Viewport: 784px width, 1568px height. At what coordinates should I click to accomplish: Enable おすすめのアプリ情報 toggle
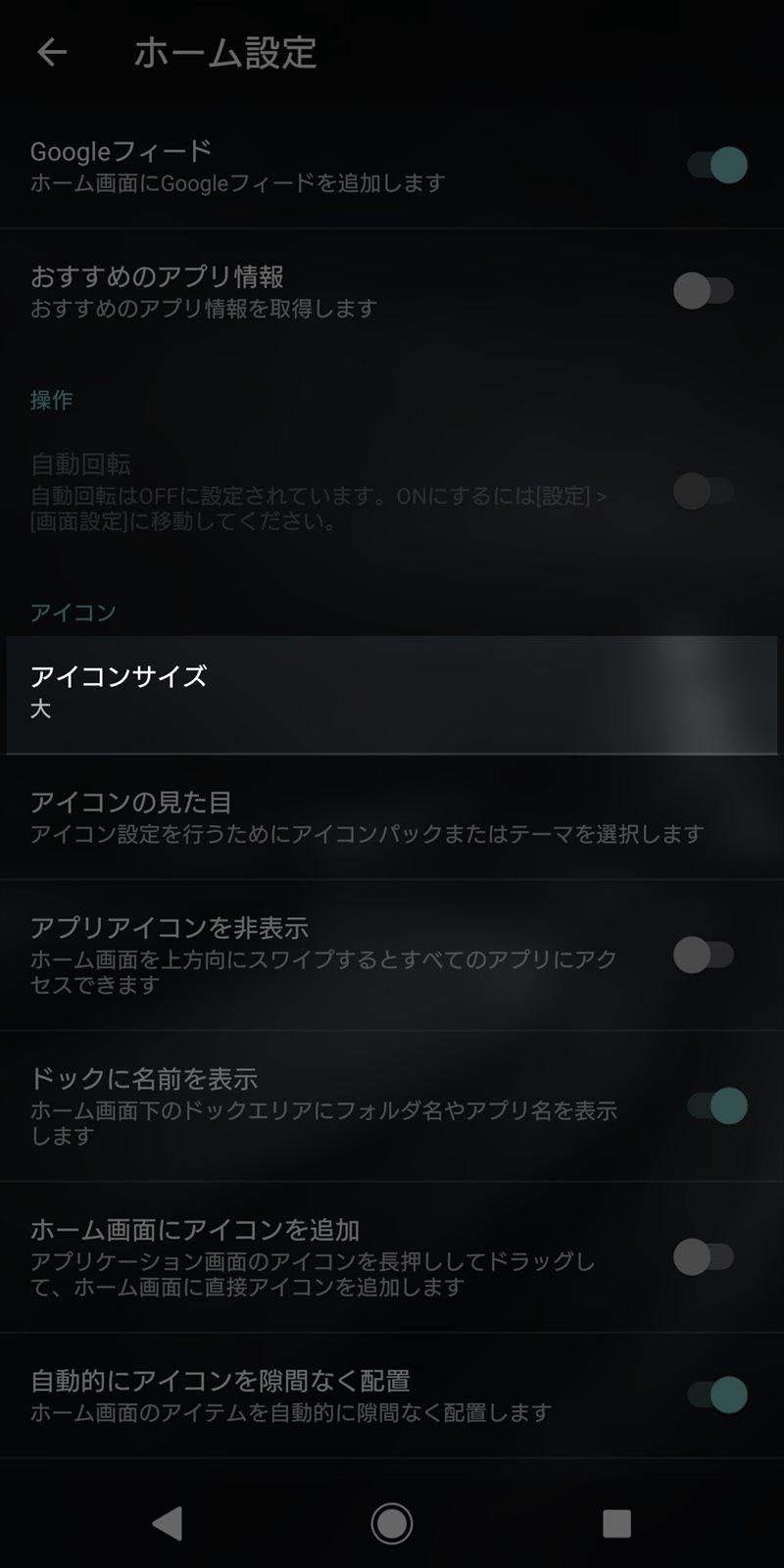click(x=704, y=290)
